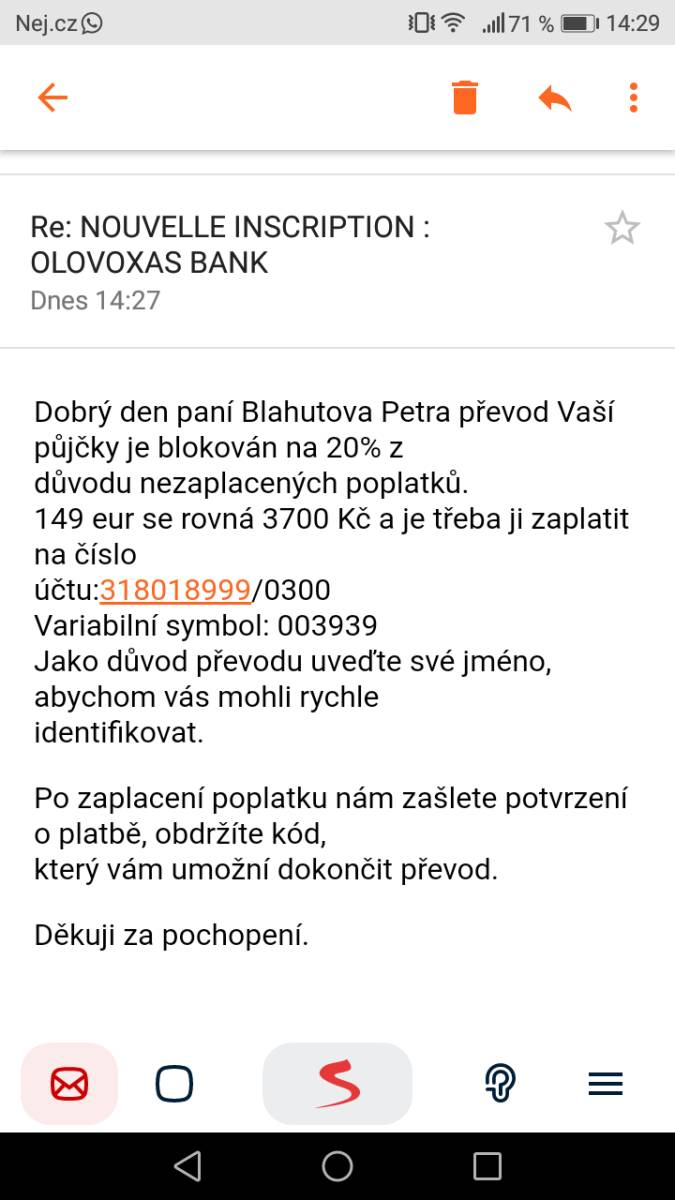This screenshot has width=675, height=1200.
Task: Open the rounded square tab in bottom bar
Action: pos(175,1083)
